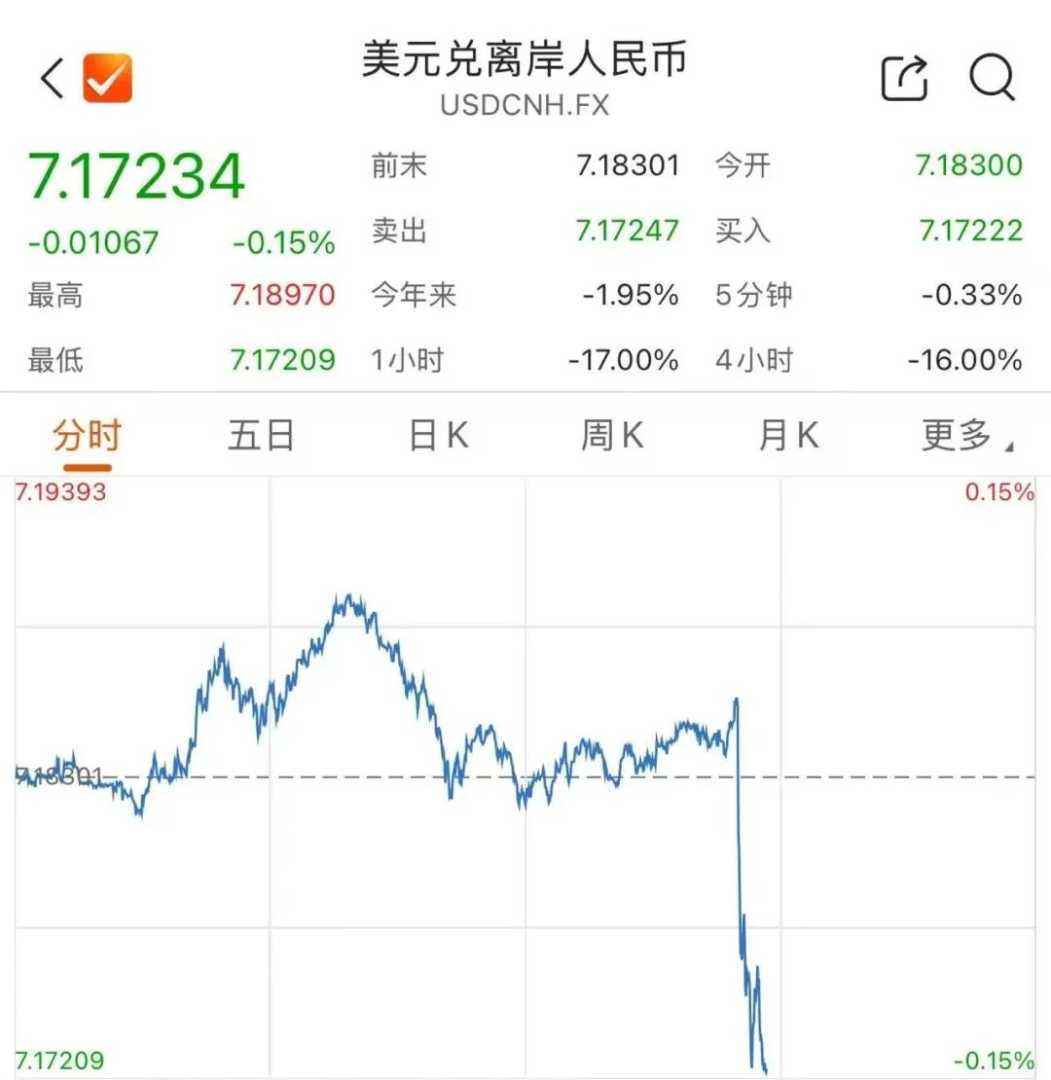Screen dimensions: 1051x1080
Task: Show the 日K candlestick chart
Action: 438,436
